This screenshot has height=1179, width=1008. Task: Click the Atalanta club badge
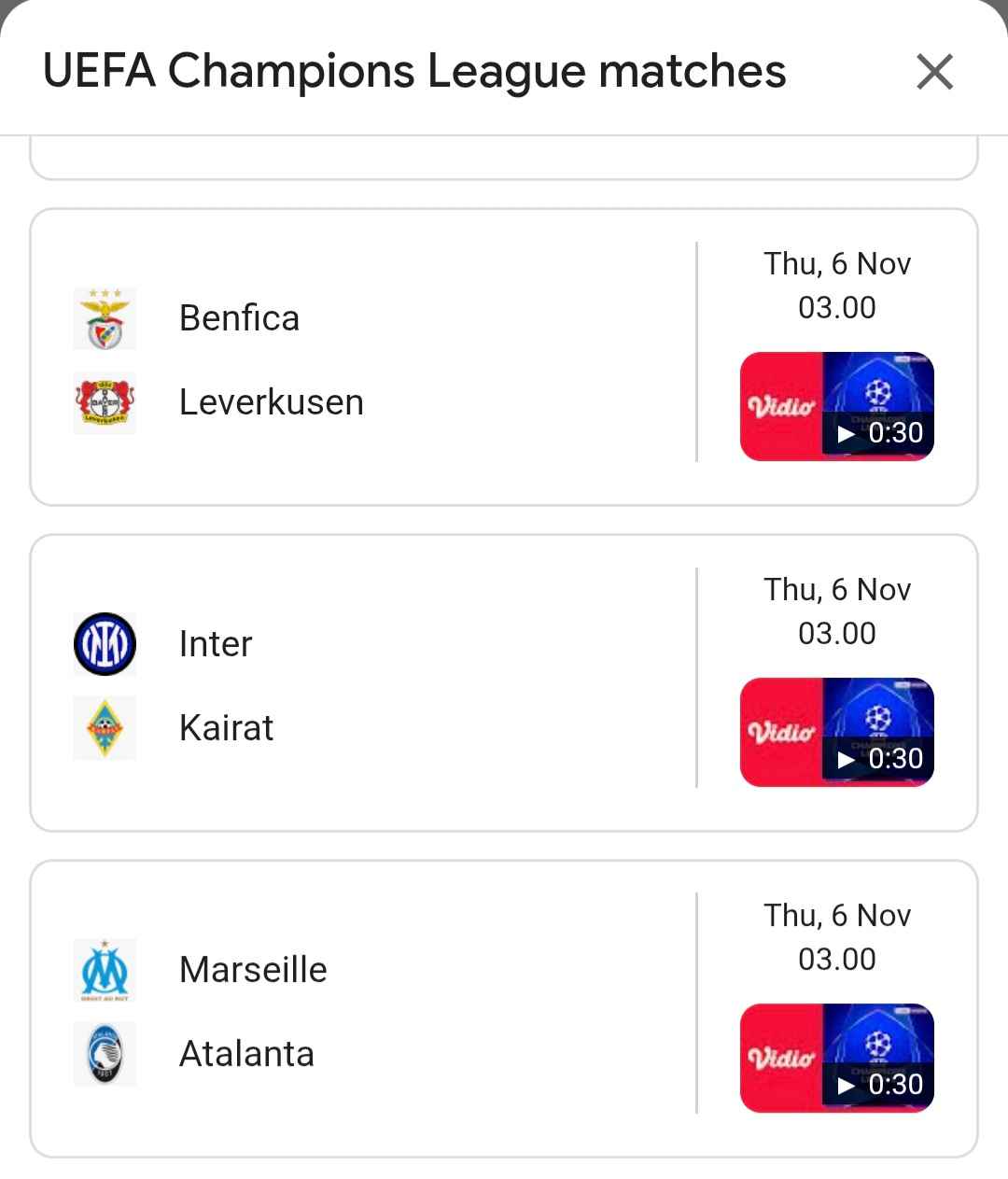(x=104, y=1053)
